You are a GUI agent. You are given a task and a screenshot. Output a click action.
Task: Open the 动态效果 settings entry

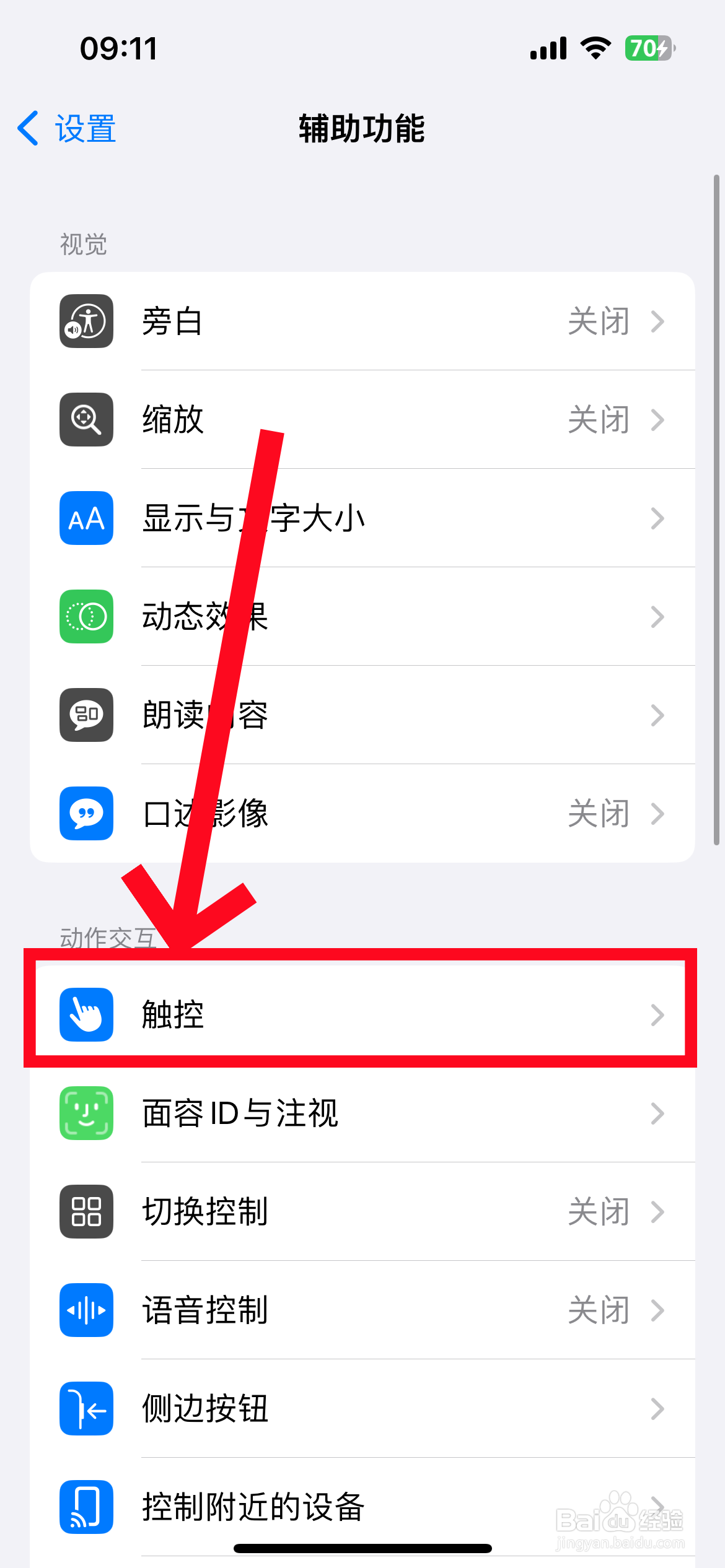tap(362, 617)
